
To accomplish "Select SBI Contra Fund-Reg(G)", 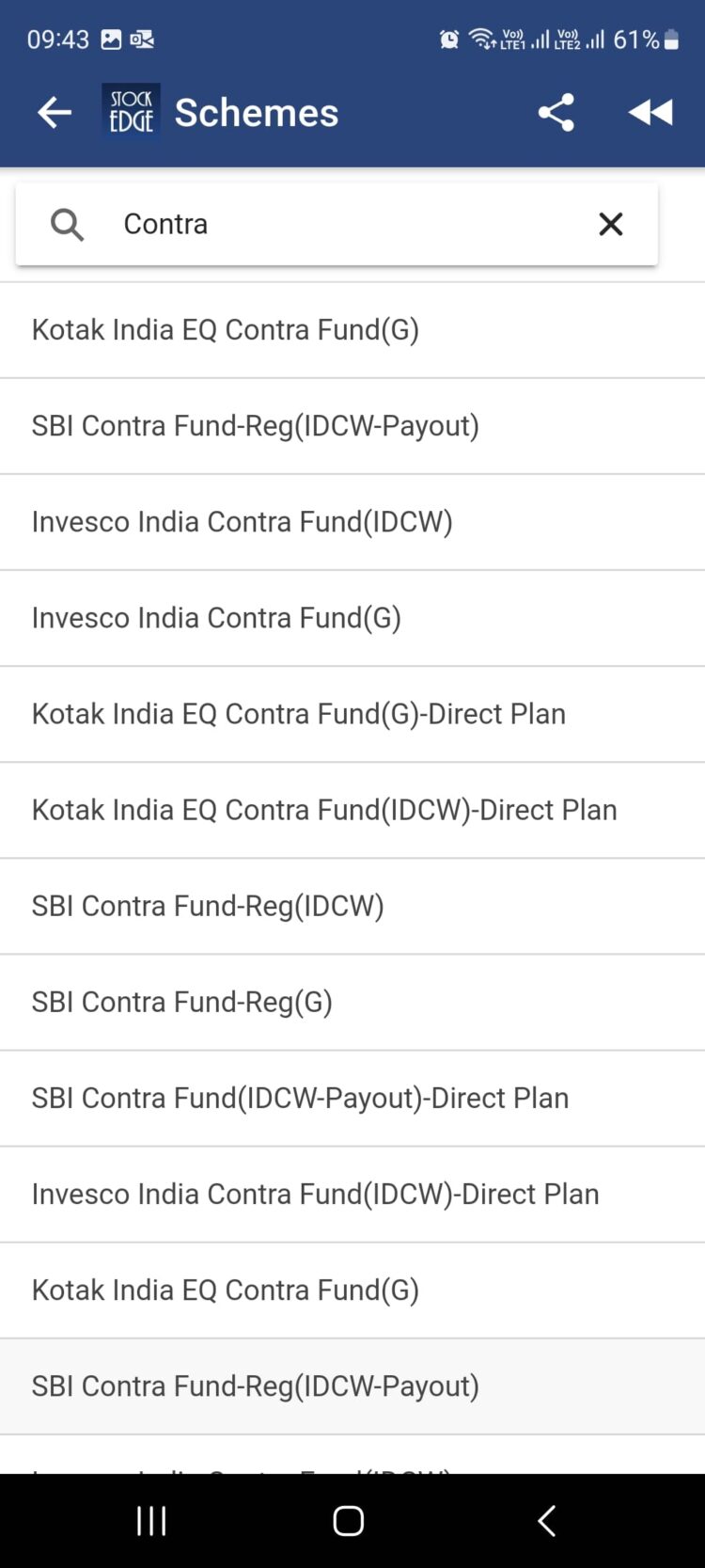I will pyautogui.click(x=180, y=1002).
